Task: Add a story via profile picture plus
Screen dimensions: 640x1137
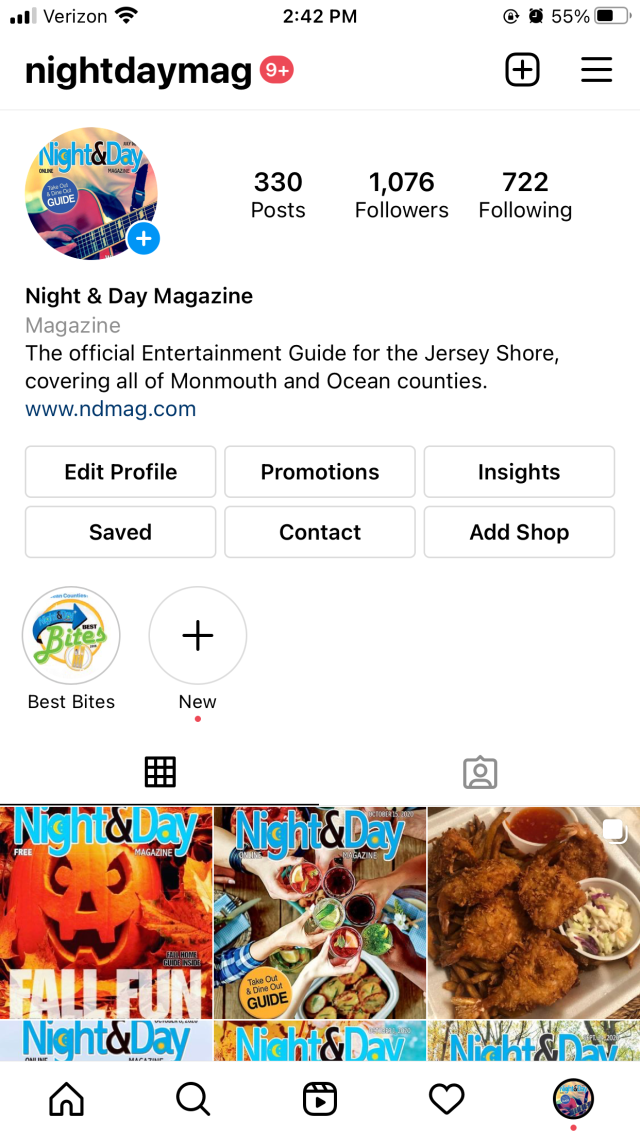Action: (144, 238)
